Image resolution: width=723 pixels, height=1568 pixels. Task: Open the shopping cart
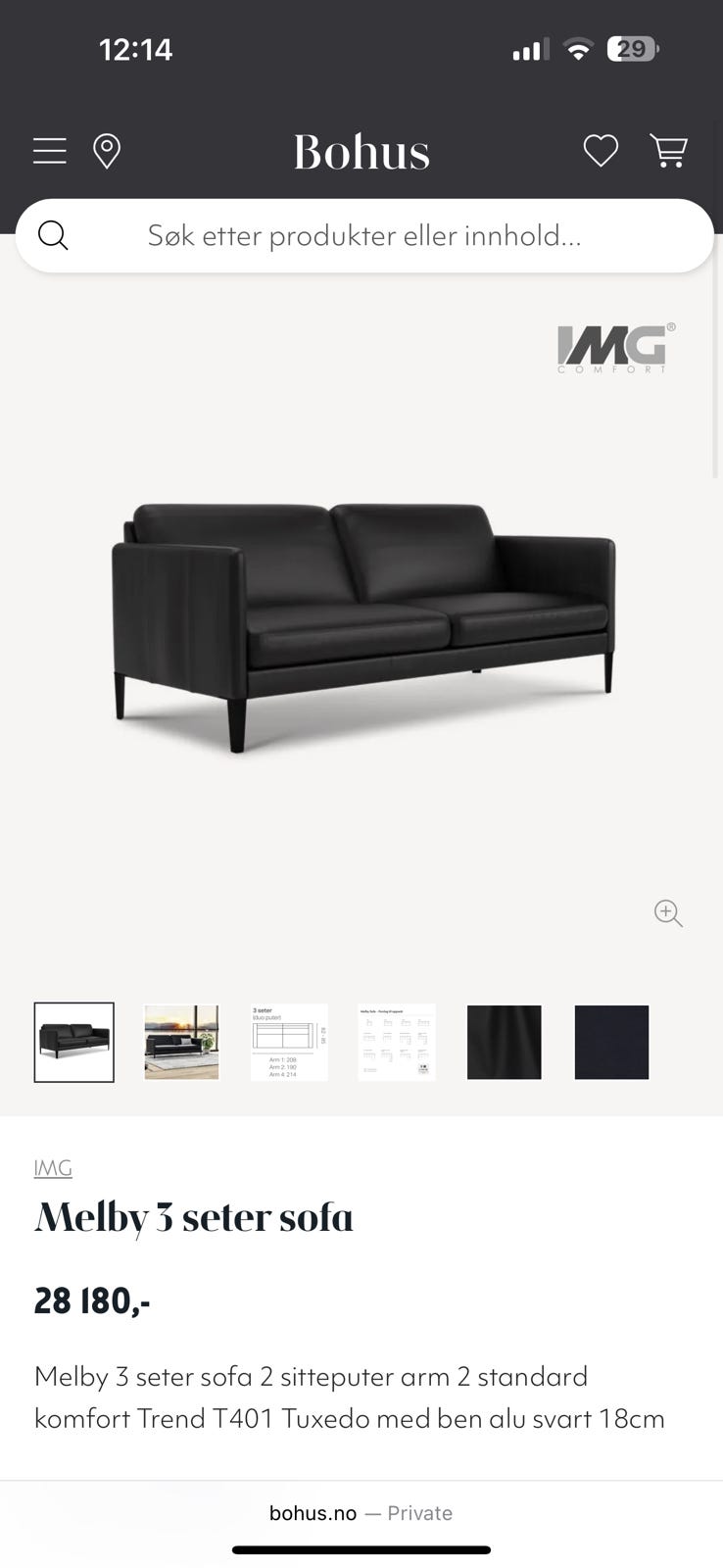pos(668,151)
